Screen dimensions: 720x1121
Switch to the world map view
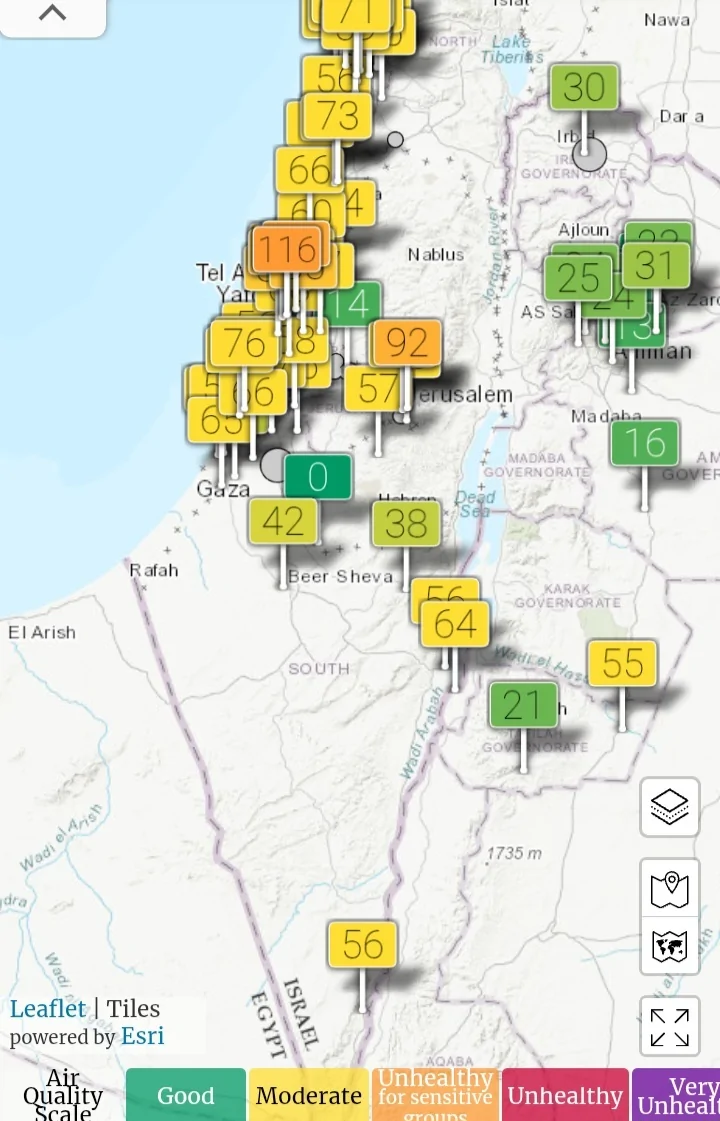pyautogui.click(x=669, y=946)
